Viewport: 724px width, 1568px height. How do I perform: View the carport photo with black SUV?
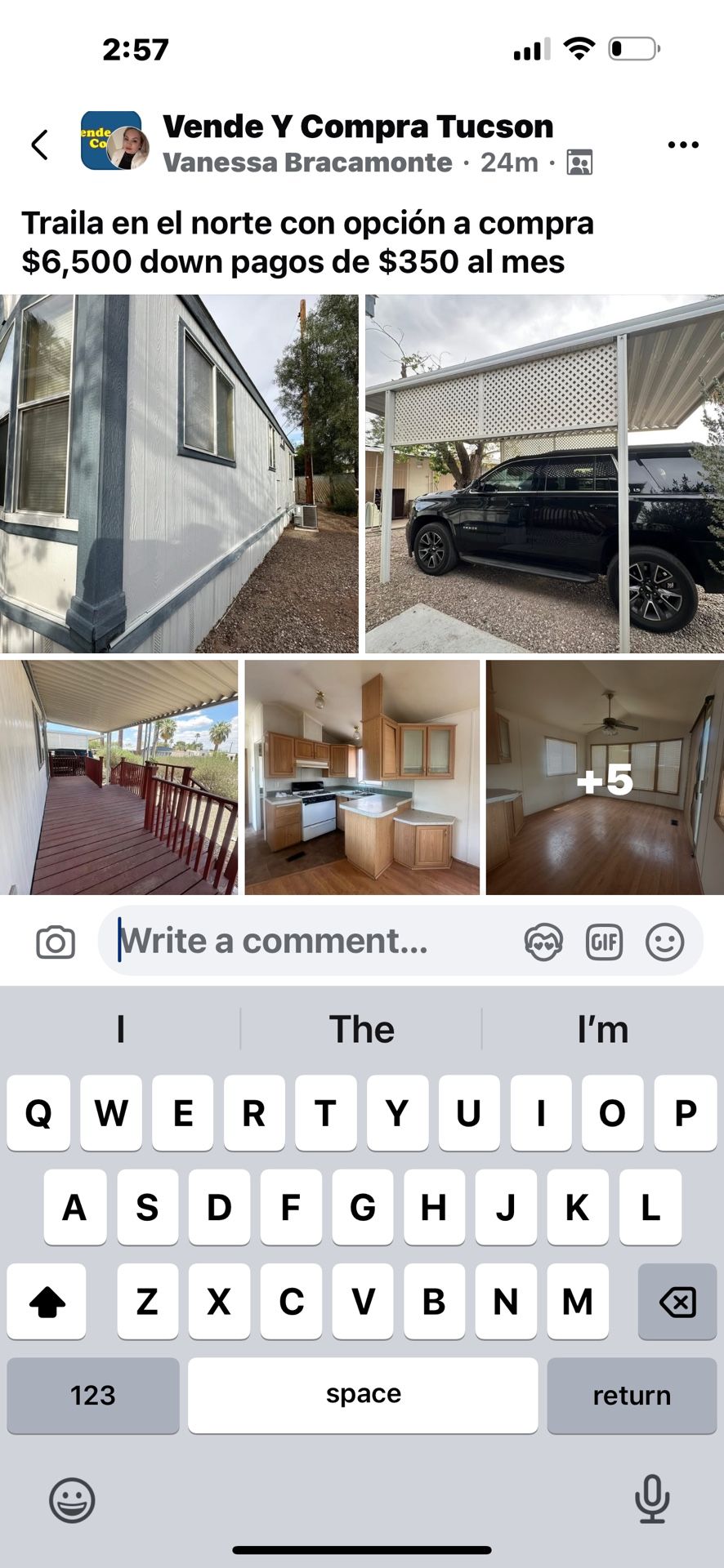pos(544,474)
